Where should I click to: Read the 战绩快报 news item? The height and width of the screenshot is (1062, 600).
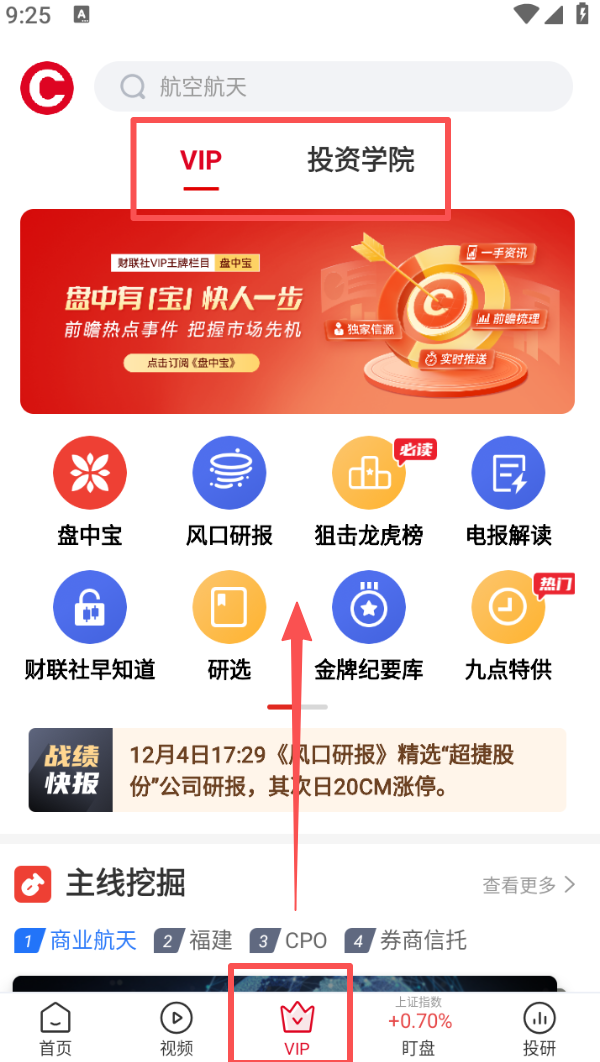(297, 769)
